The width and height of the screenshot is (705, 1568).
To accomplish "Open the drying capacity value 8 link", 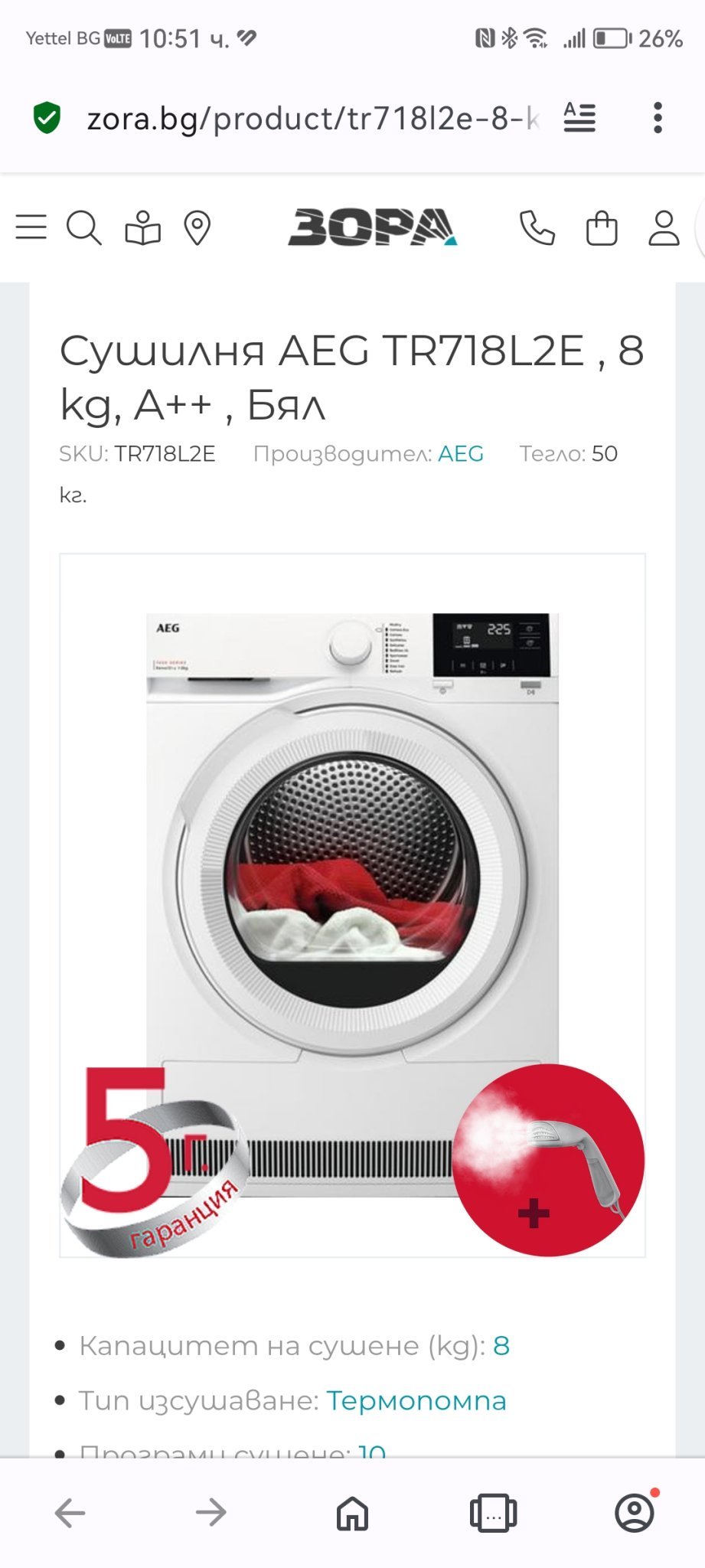I will coord(501,1345).
